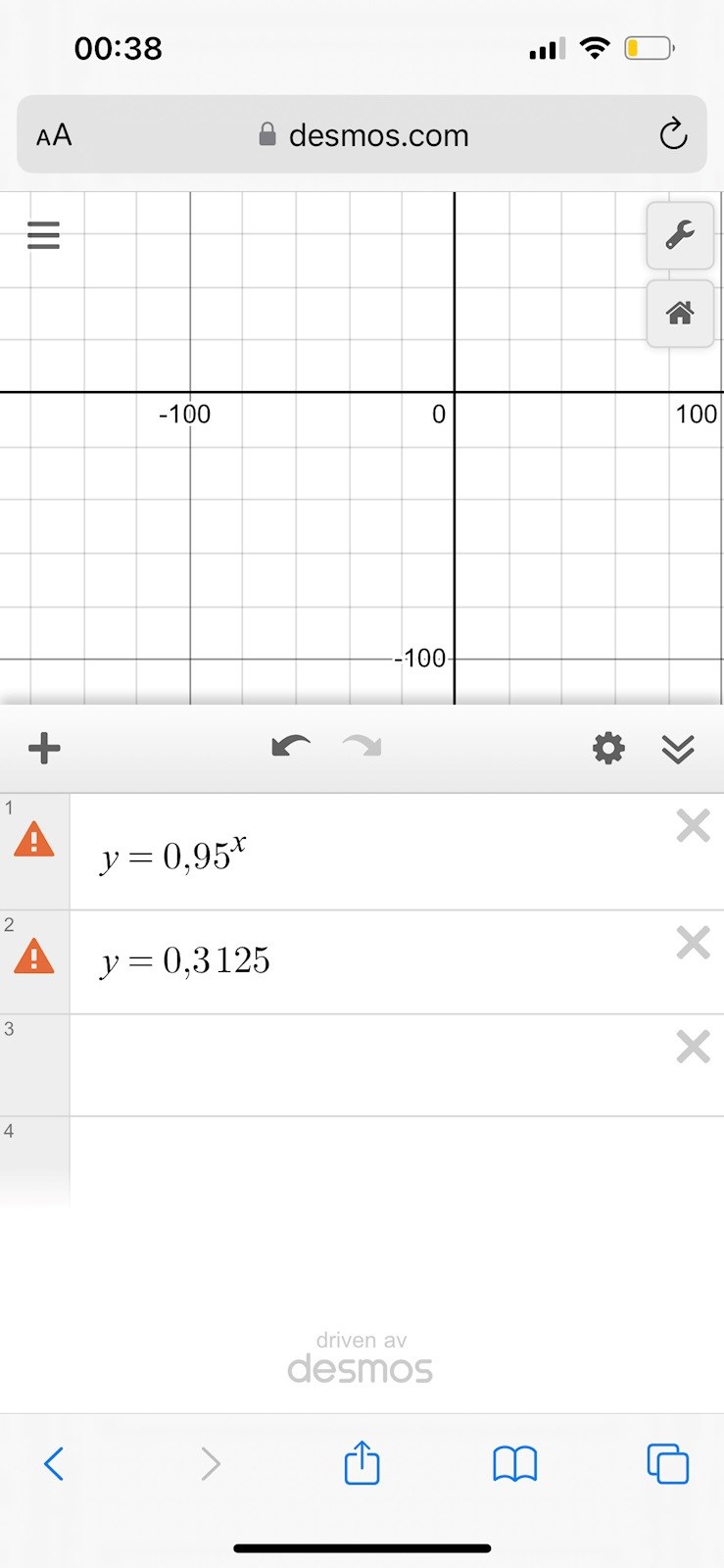This screenshot has height=1568, width=724.
Task: Open Safari reader text size options
Action: [x=54, y=135]
